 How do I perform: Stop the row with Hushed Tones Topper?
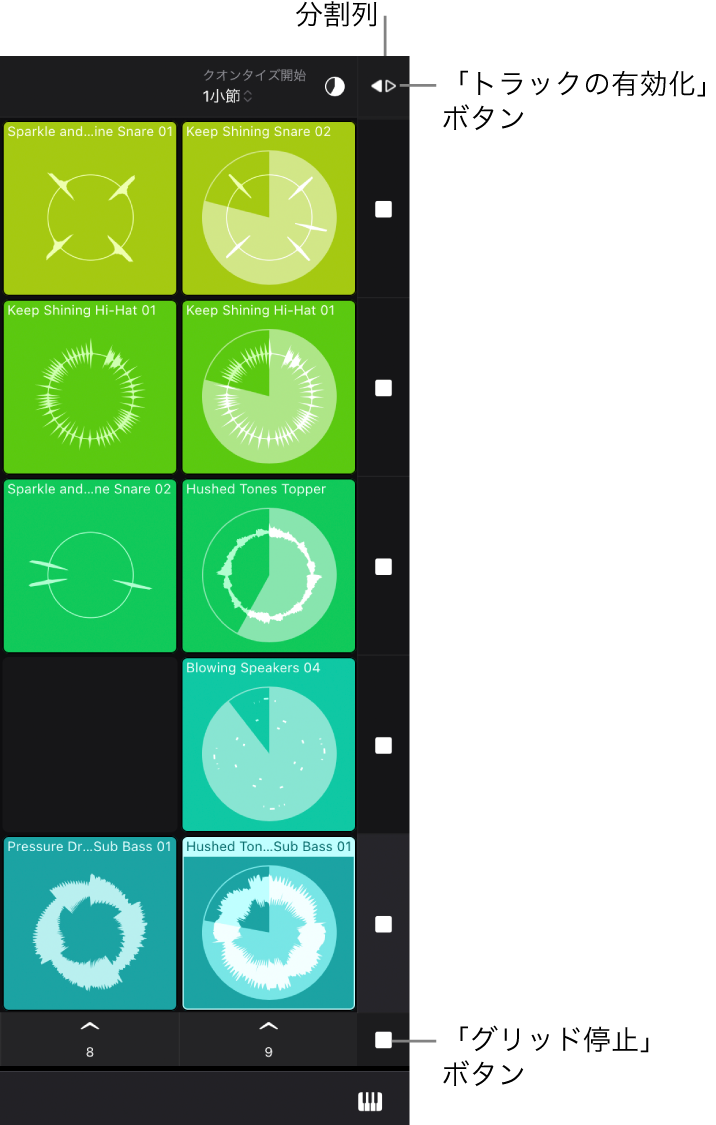[383, 566]
